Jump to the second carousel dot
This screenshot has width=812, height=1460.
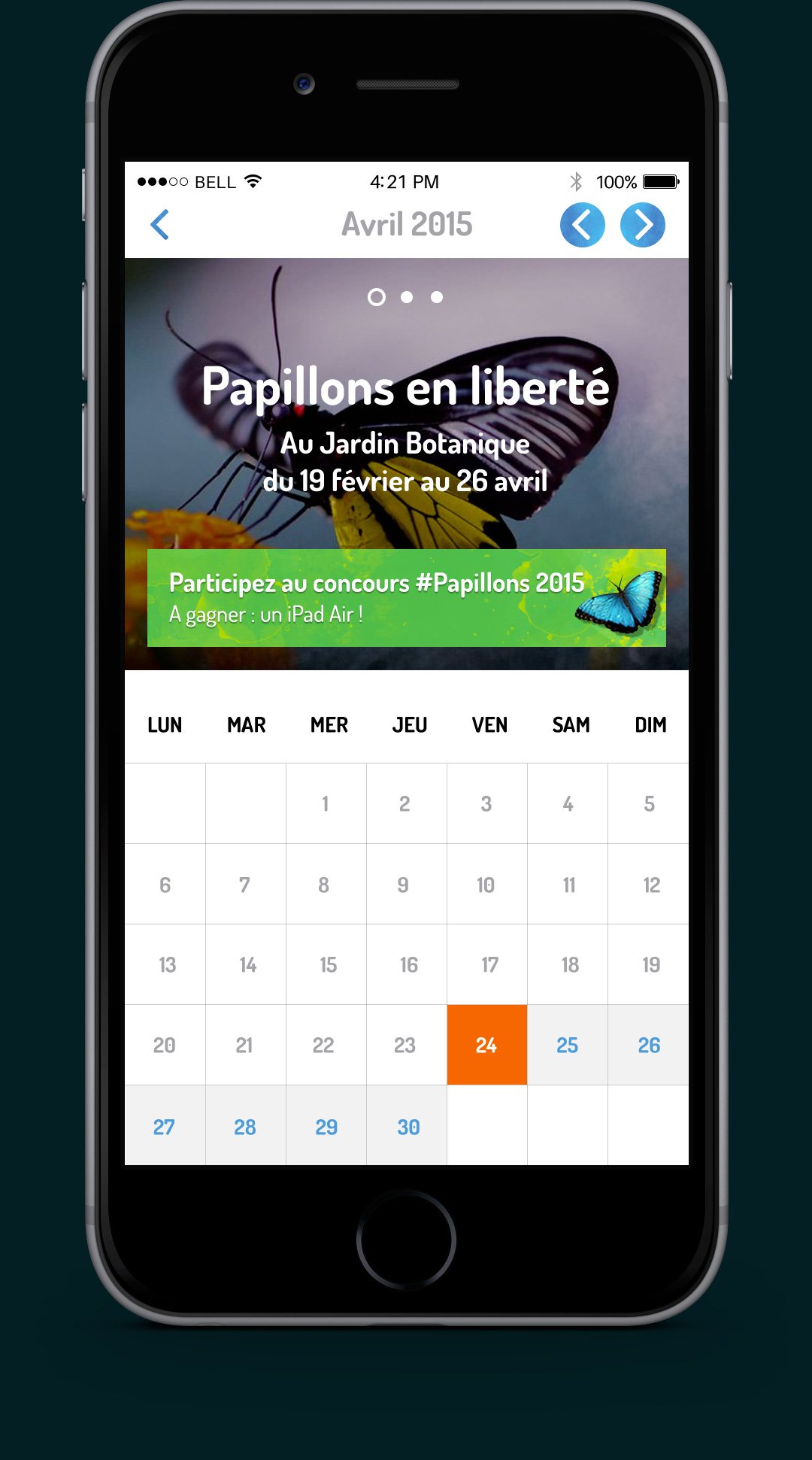(x=407, y=297)
